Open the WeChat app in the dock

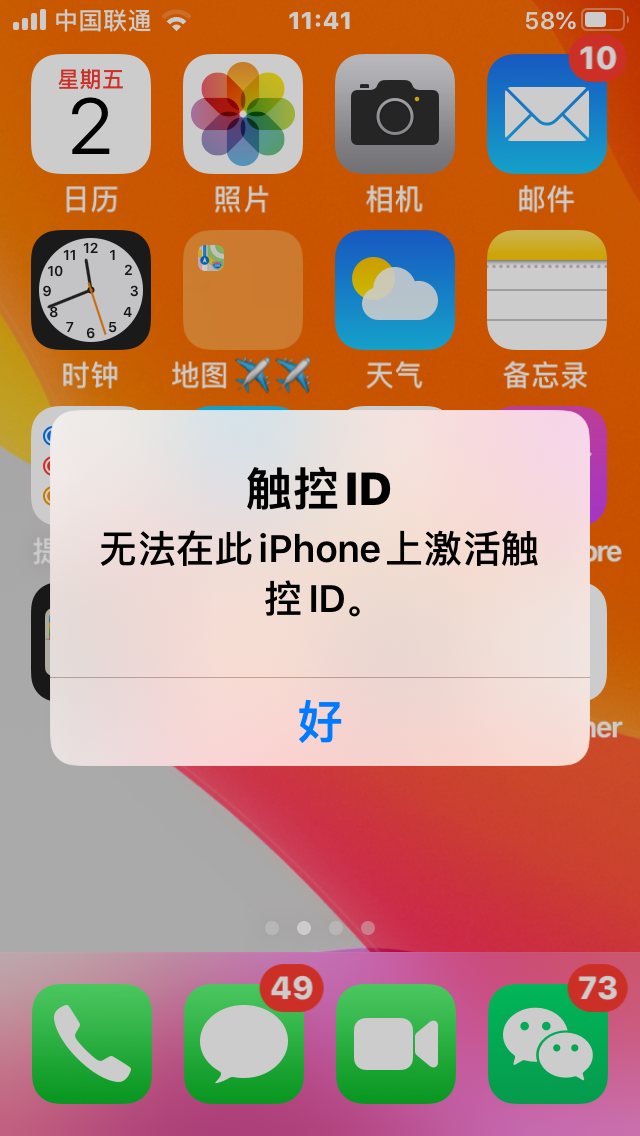pyautogui.click(x=547, y=1043)
